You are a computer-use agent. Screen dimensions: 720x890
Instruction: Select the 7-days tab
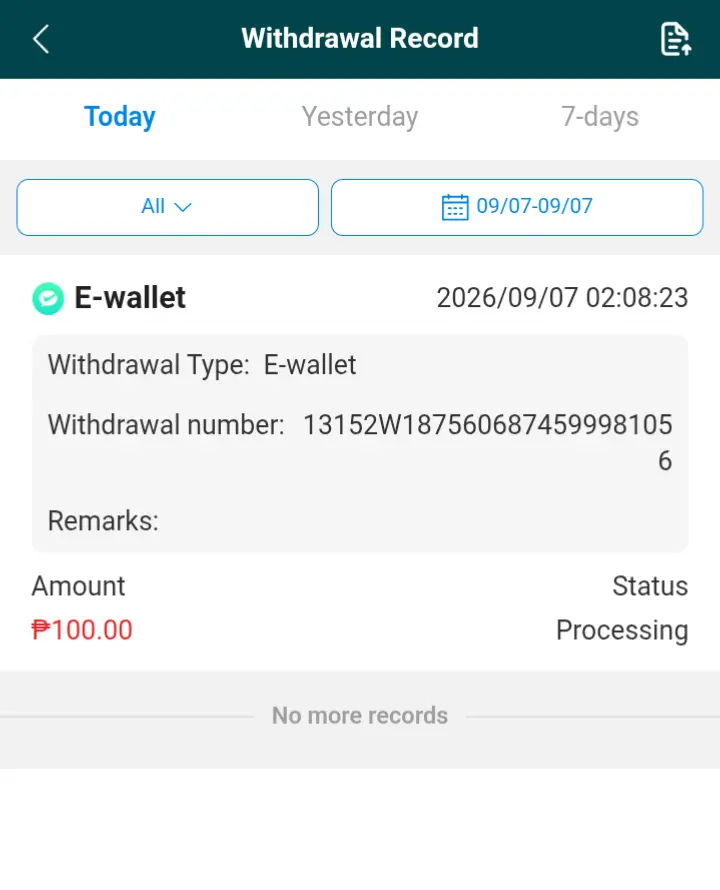(x=600, y=117)
